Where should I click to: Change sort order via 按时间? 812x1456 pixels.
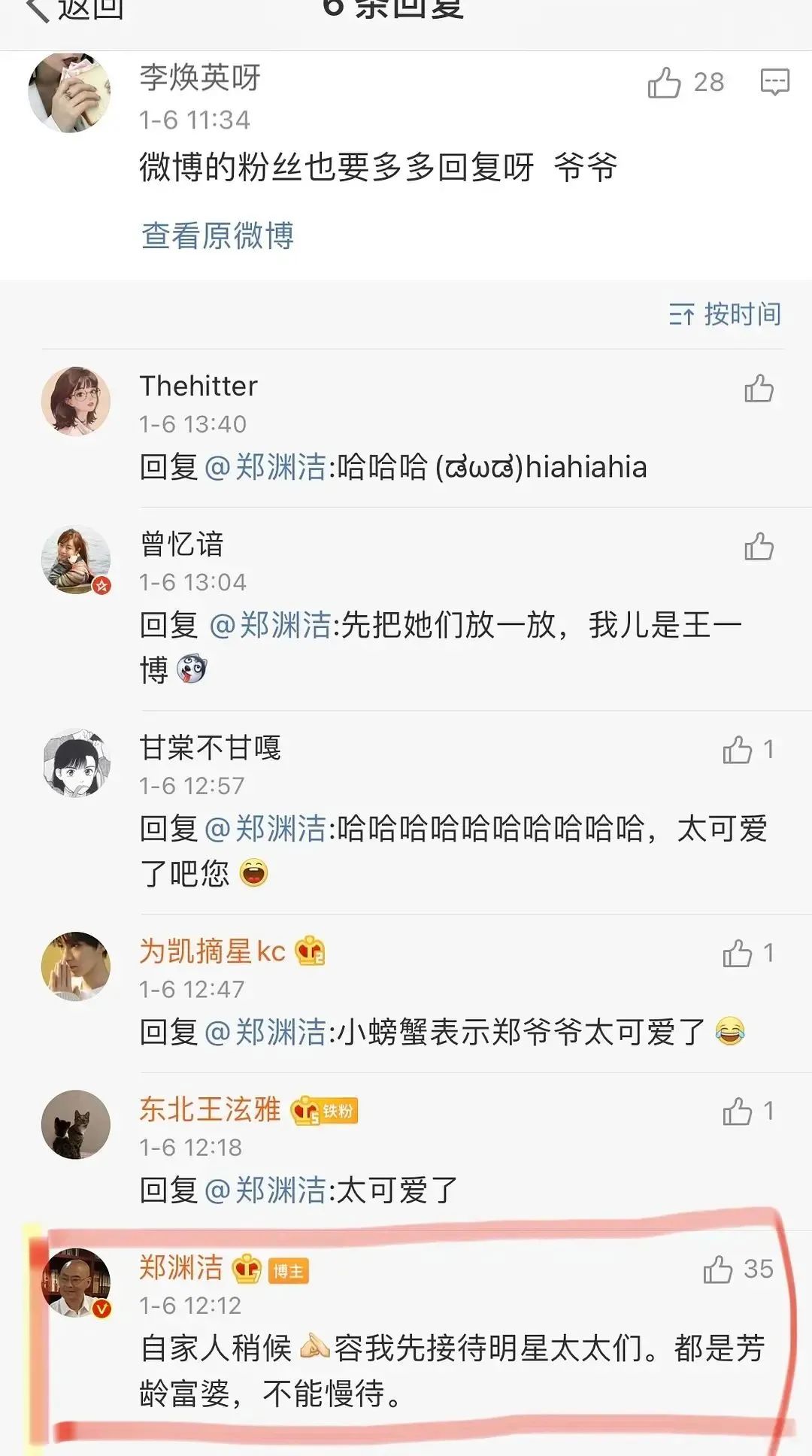725,314
